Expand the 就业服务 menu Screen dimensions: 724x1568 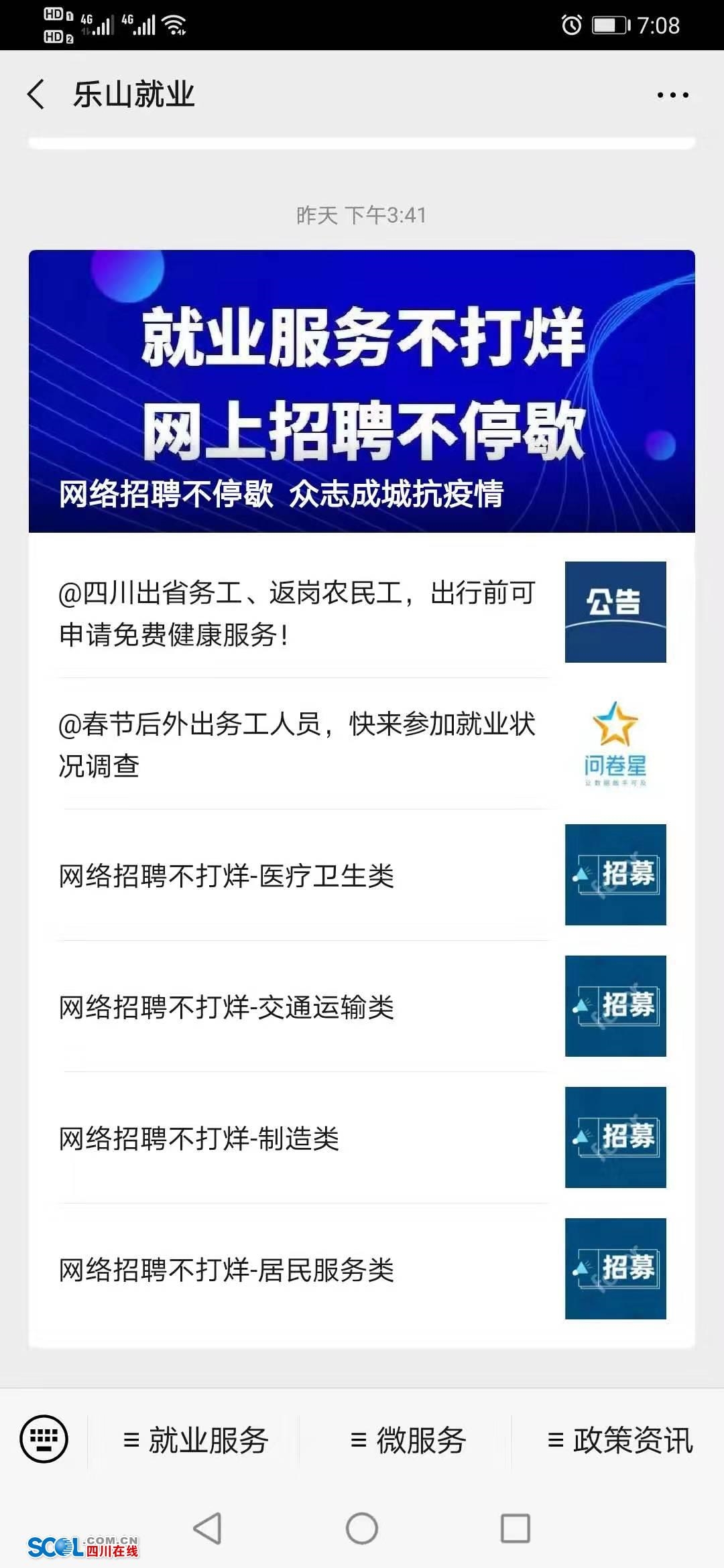point(194,1440)
